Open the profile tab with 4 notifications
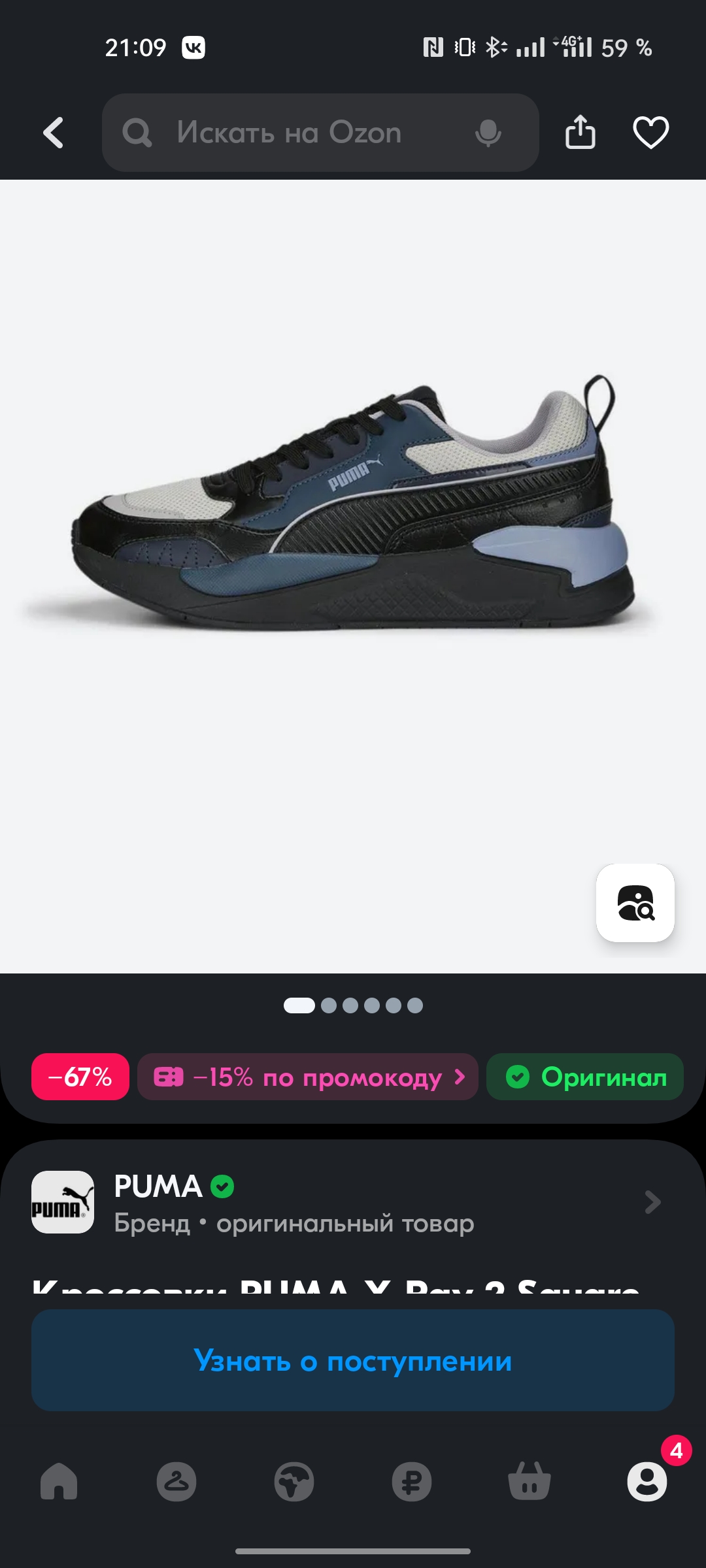The width and height of the screenshot is (706, 1568). 647,1481
